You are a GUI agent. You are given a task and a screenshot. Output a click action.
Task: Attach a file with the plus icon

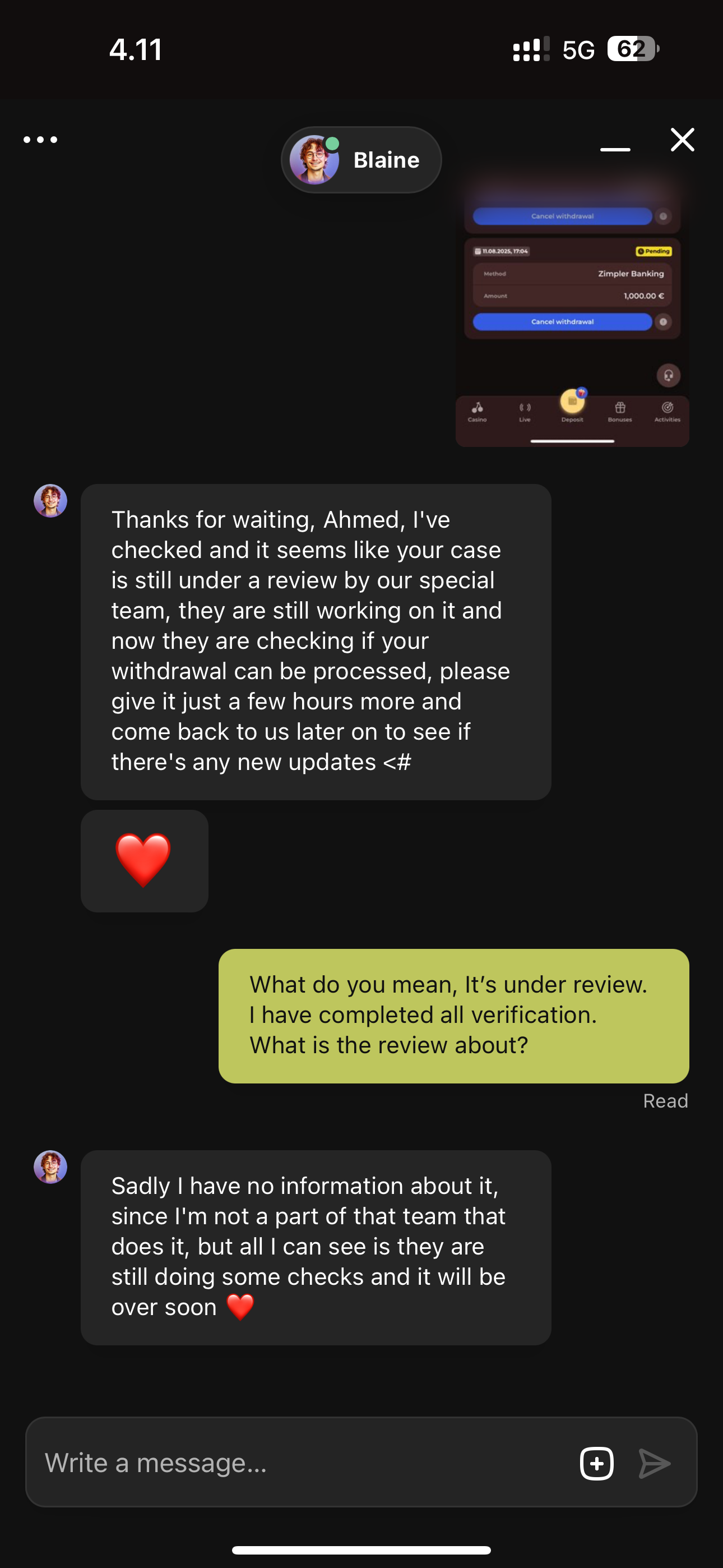[596, 1463]
